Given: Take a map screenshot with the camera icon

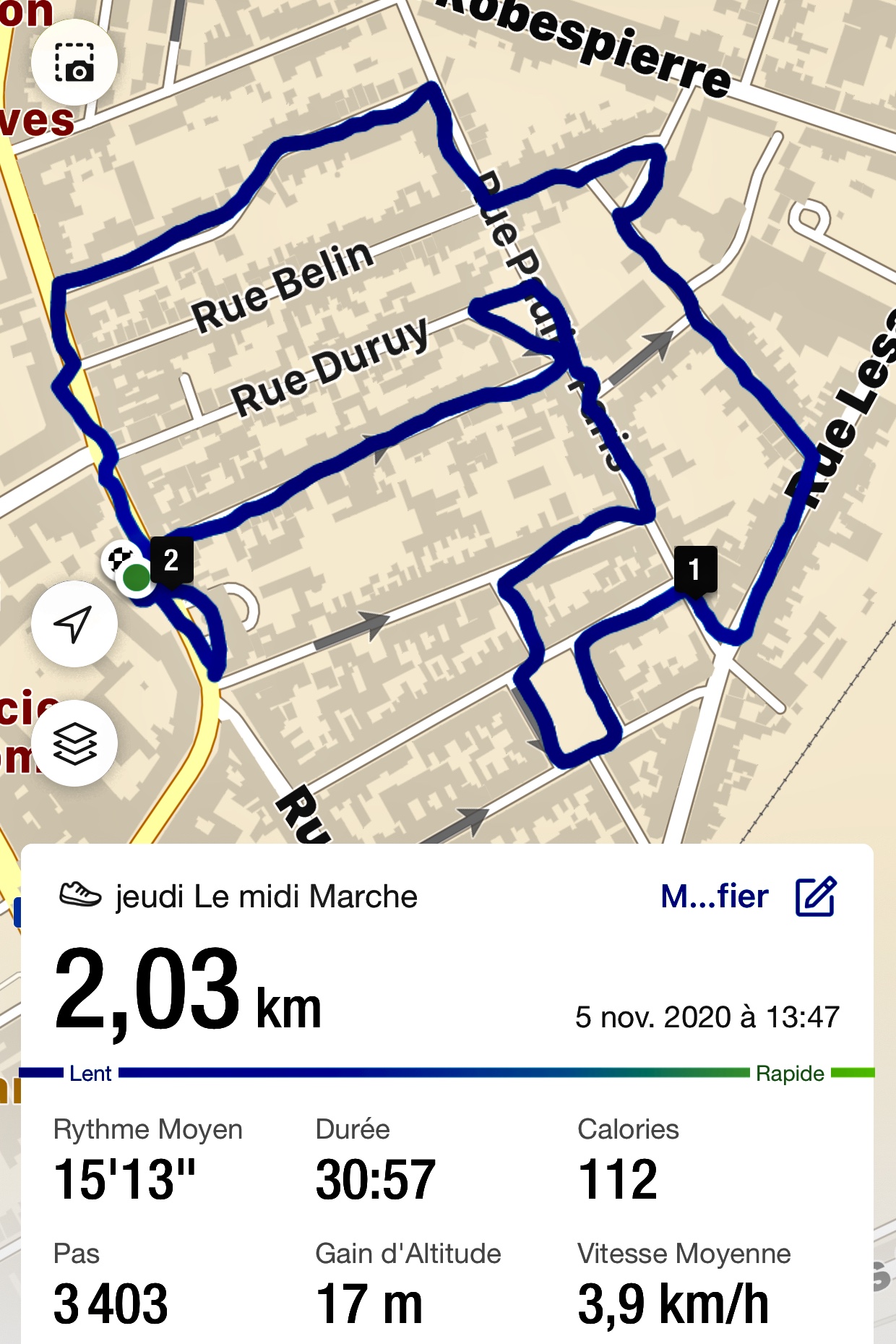Looking at the screenshot, I should [x=74, y=62].
